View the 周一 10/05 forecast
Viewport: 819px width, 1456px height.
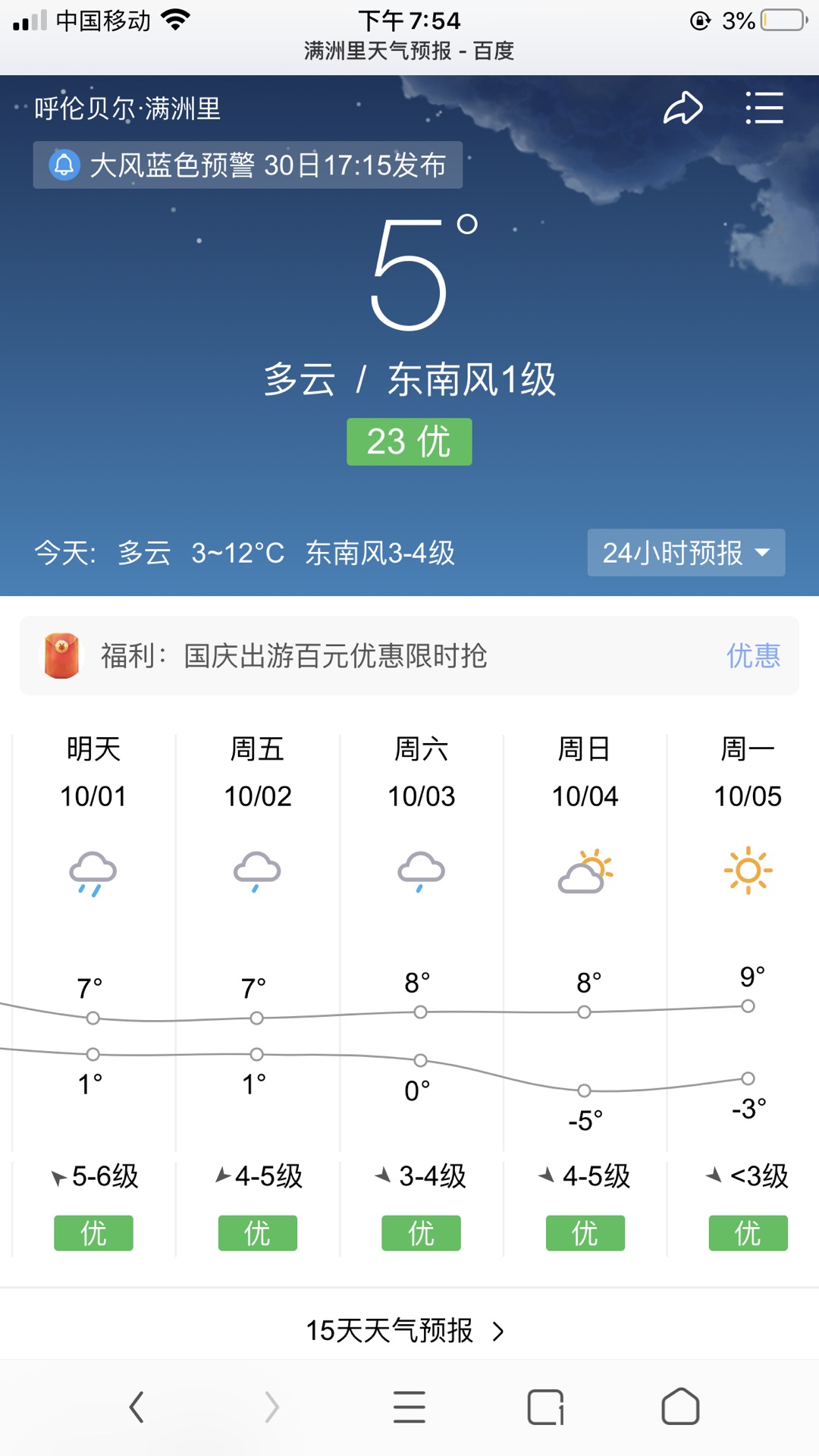coord(748,773)
